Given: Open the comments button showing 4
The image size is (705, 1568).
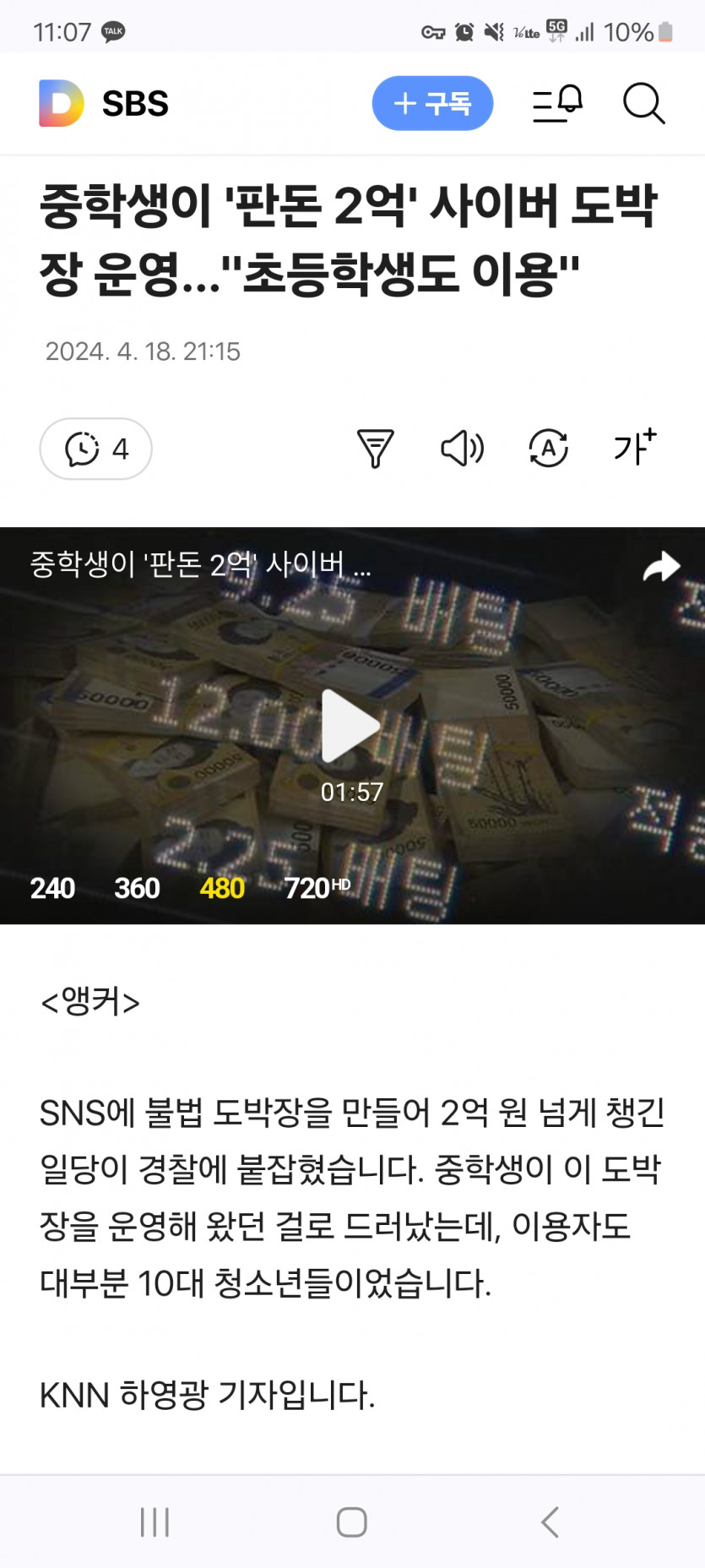Looking at the screenshot, I should coord(96,449).
